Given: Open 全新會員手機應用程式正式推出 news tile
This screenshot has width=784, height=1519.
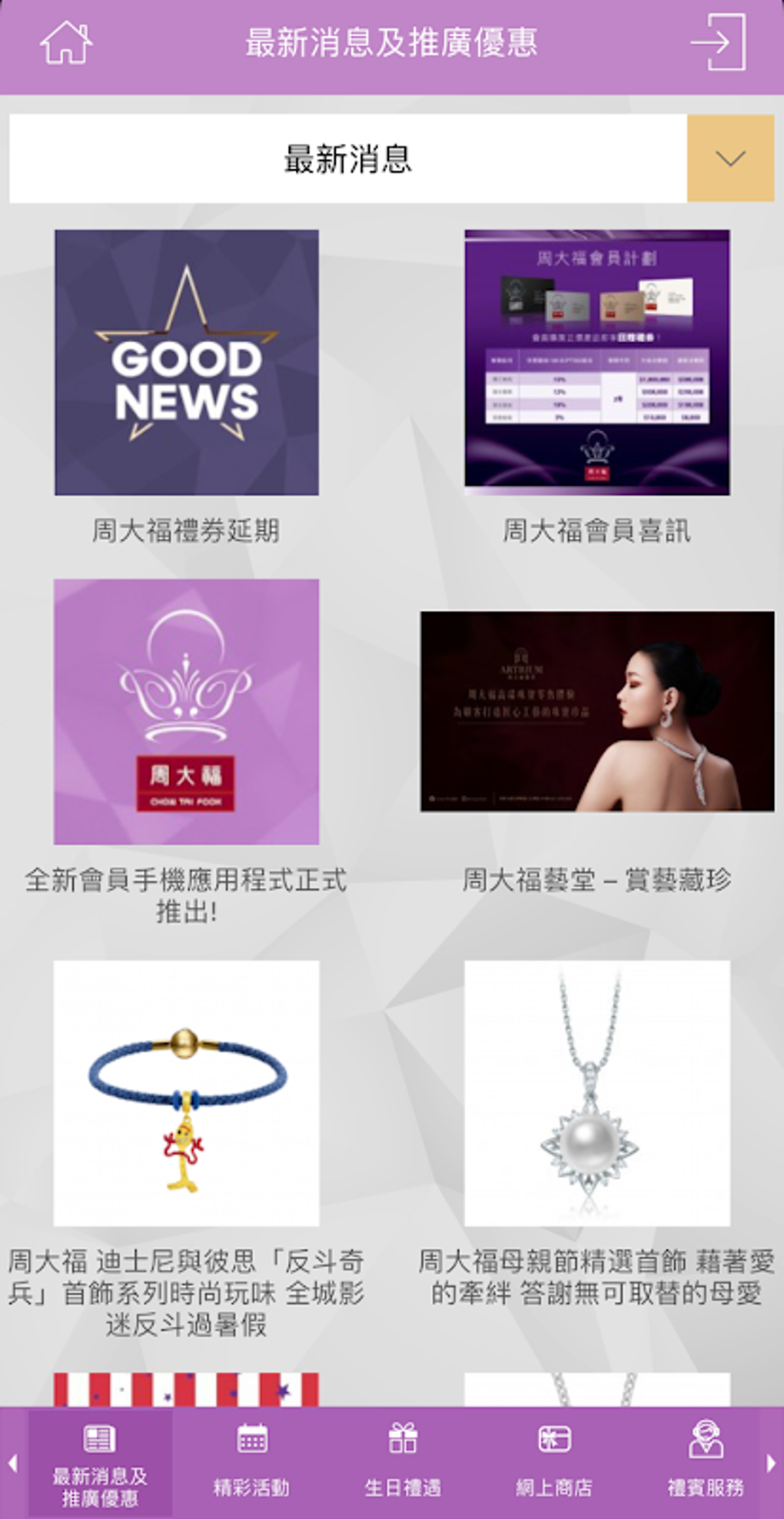Looking at the screenshot, I should (186, 711).
